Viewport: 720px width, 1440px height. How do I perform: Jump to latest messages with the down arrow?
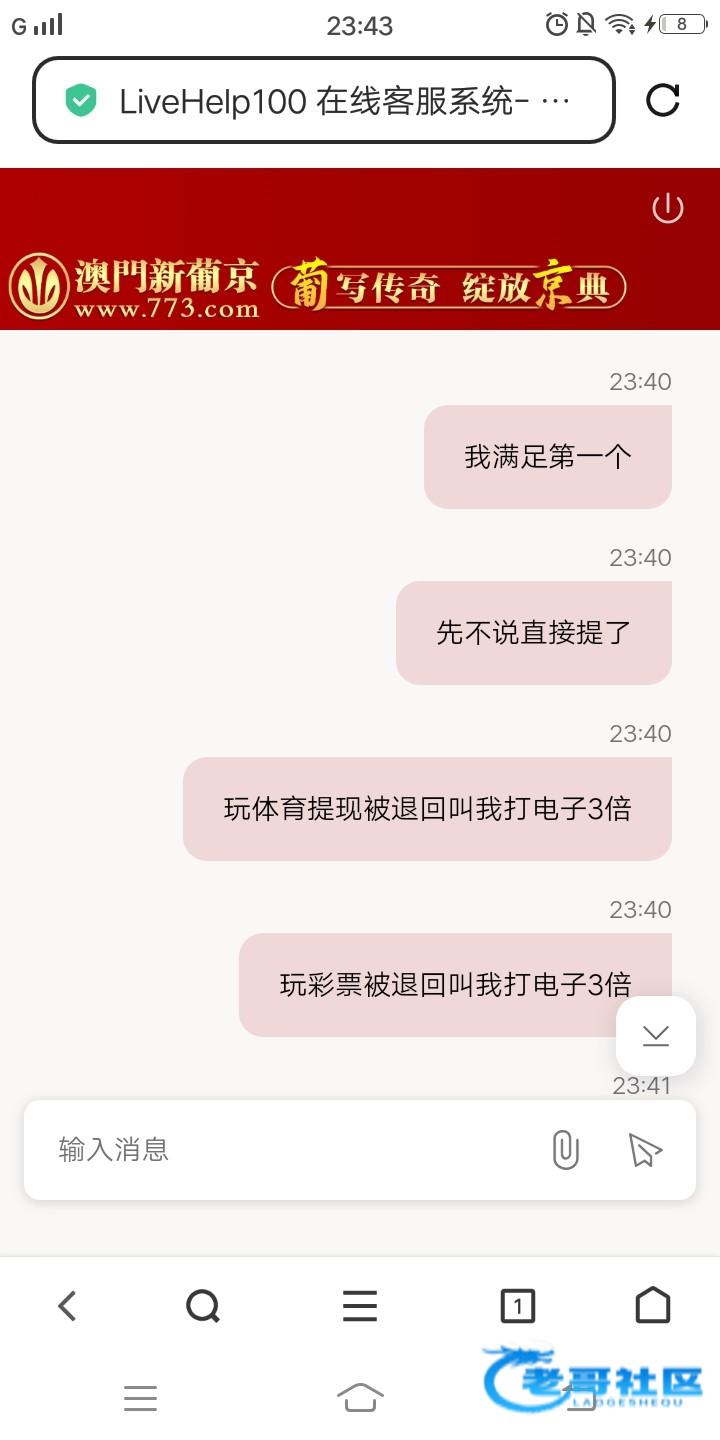coord(656,1036)
